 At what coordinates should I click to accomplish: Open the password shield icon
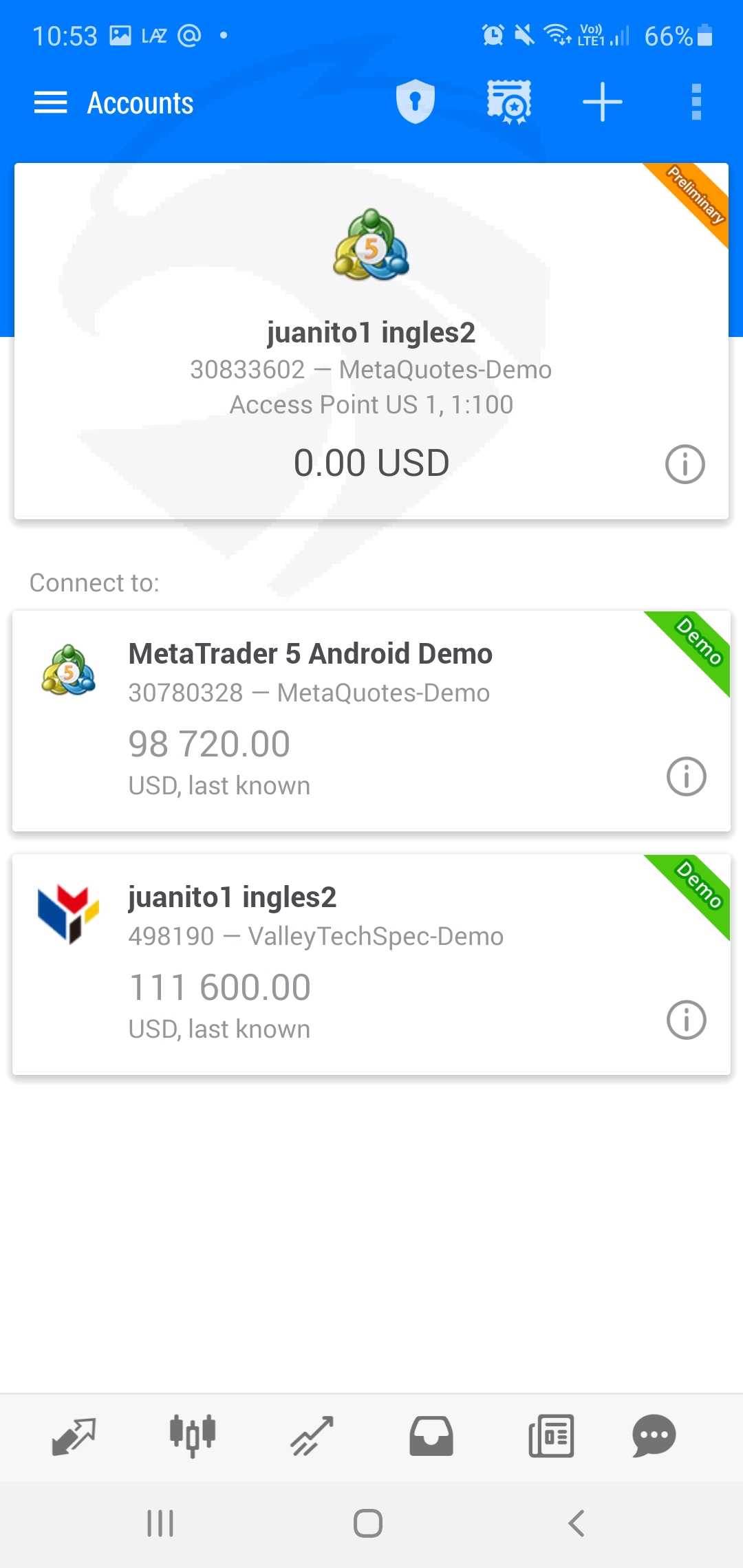click(x=416, y=102)
